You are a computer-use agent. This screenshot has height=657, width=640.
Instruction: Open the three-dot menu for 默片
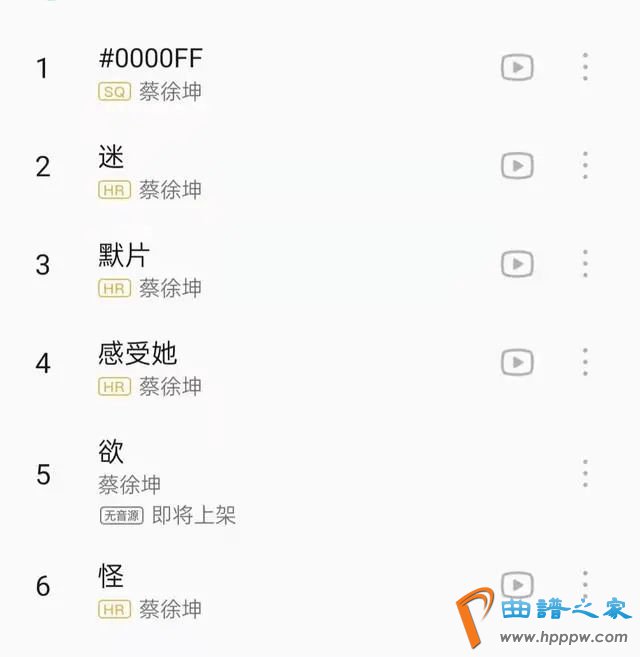point(585,264)
